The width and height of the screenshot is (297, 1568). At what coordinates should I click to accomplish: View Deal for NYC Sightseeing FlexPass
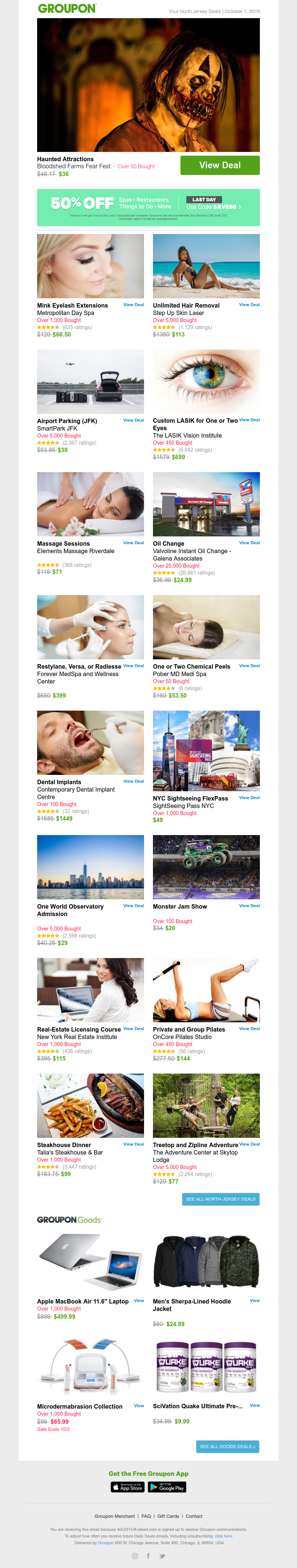coord(249,798)
